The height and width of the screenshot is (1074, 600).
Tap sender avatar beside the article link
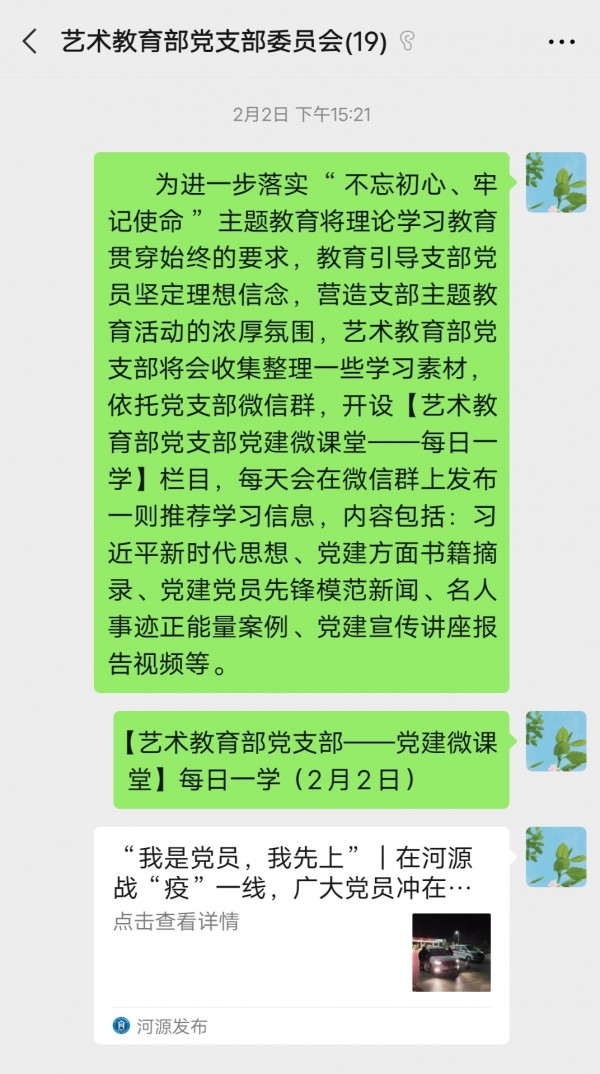pos(556,857)
